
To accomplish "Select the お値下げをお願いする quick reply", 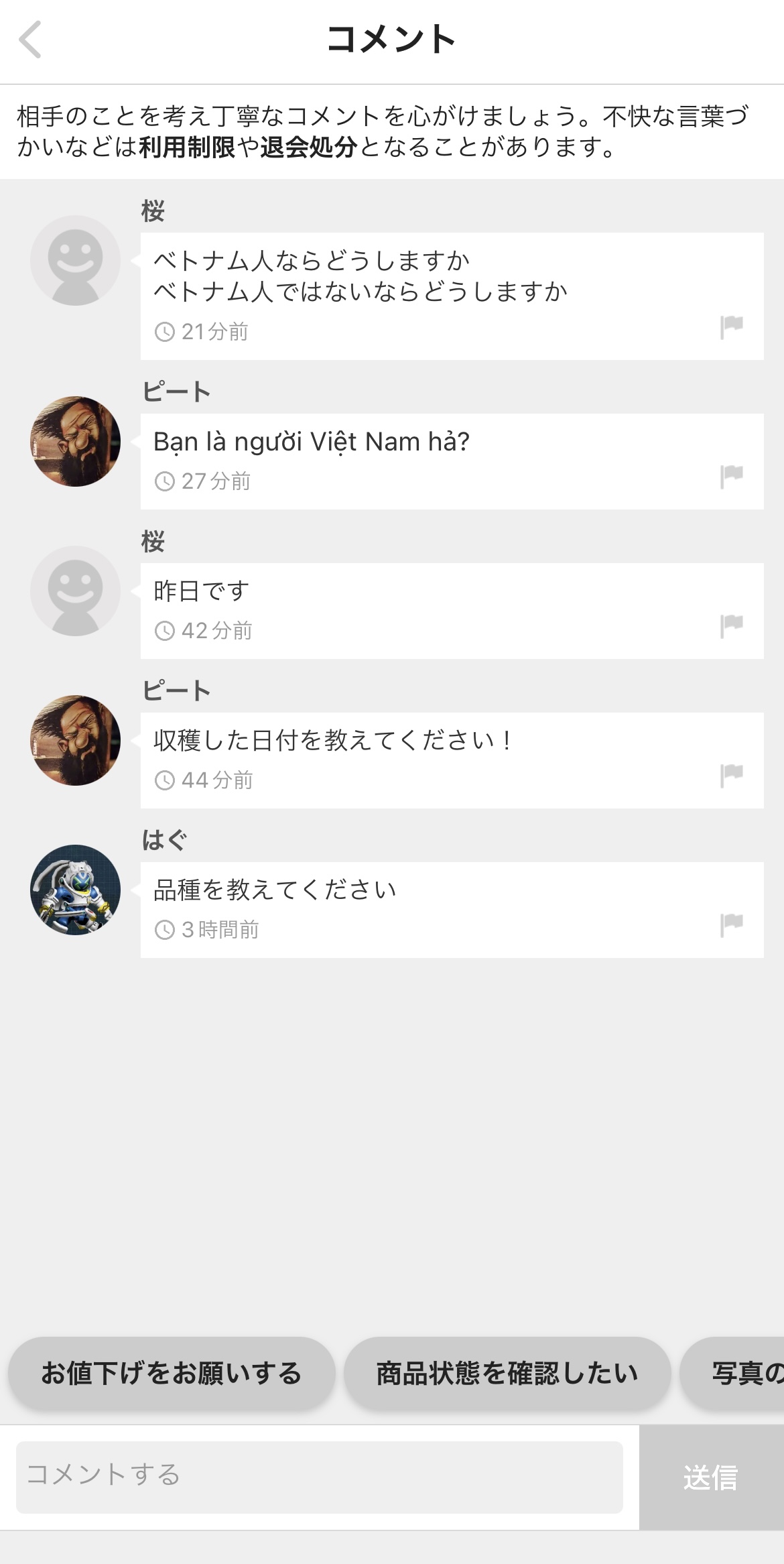I will pos(172,1373).
